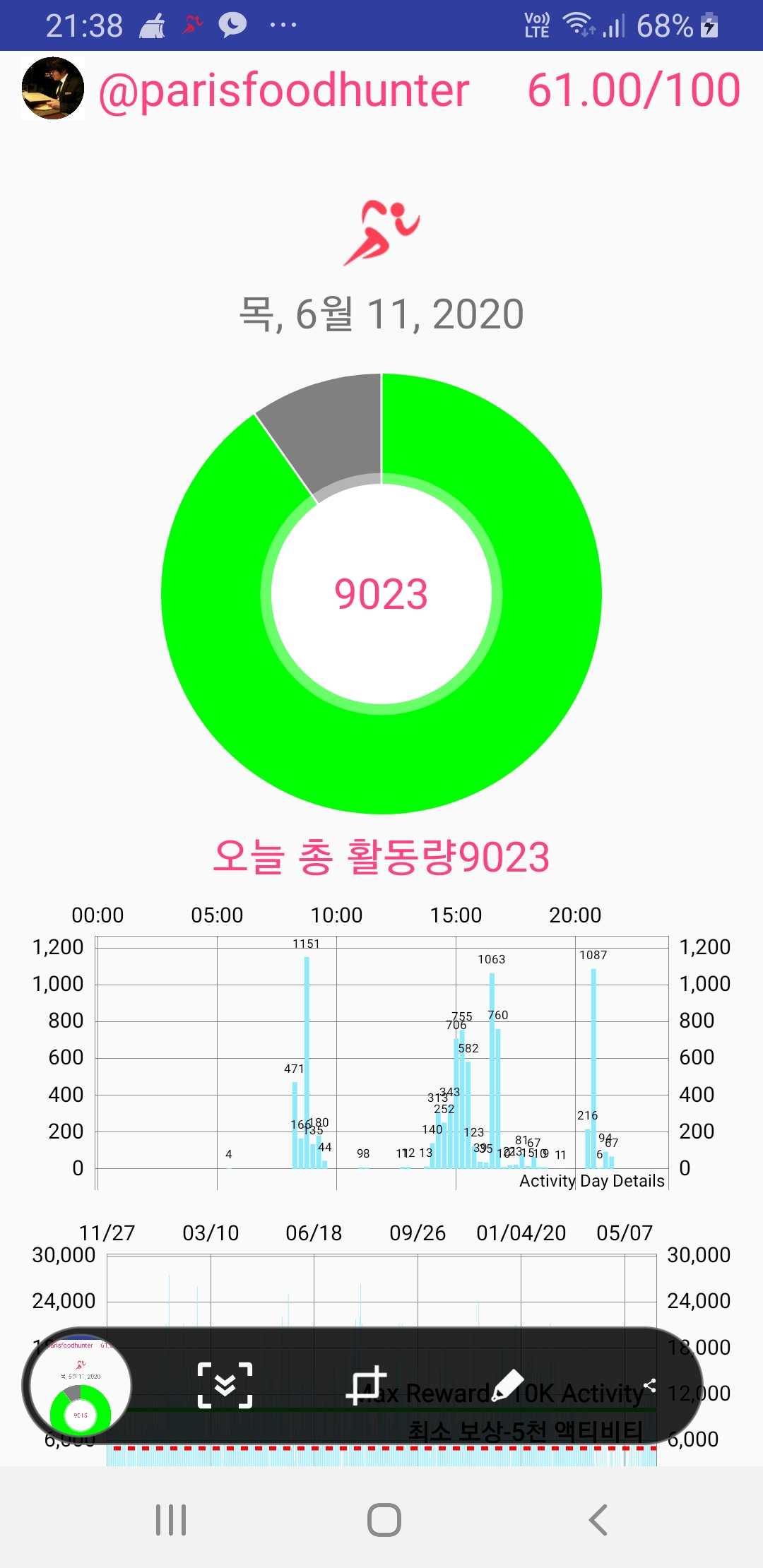This screenshot has height=1568, width=763.
Task: Tap the screenshot preview thumbnail
Action: (x=78, y=1386)
